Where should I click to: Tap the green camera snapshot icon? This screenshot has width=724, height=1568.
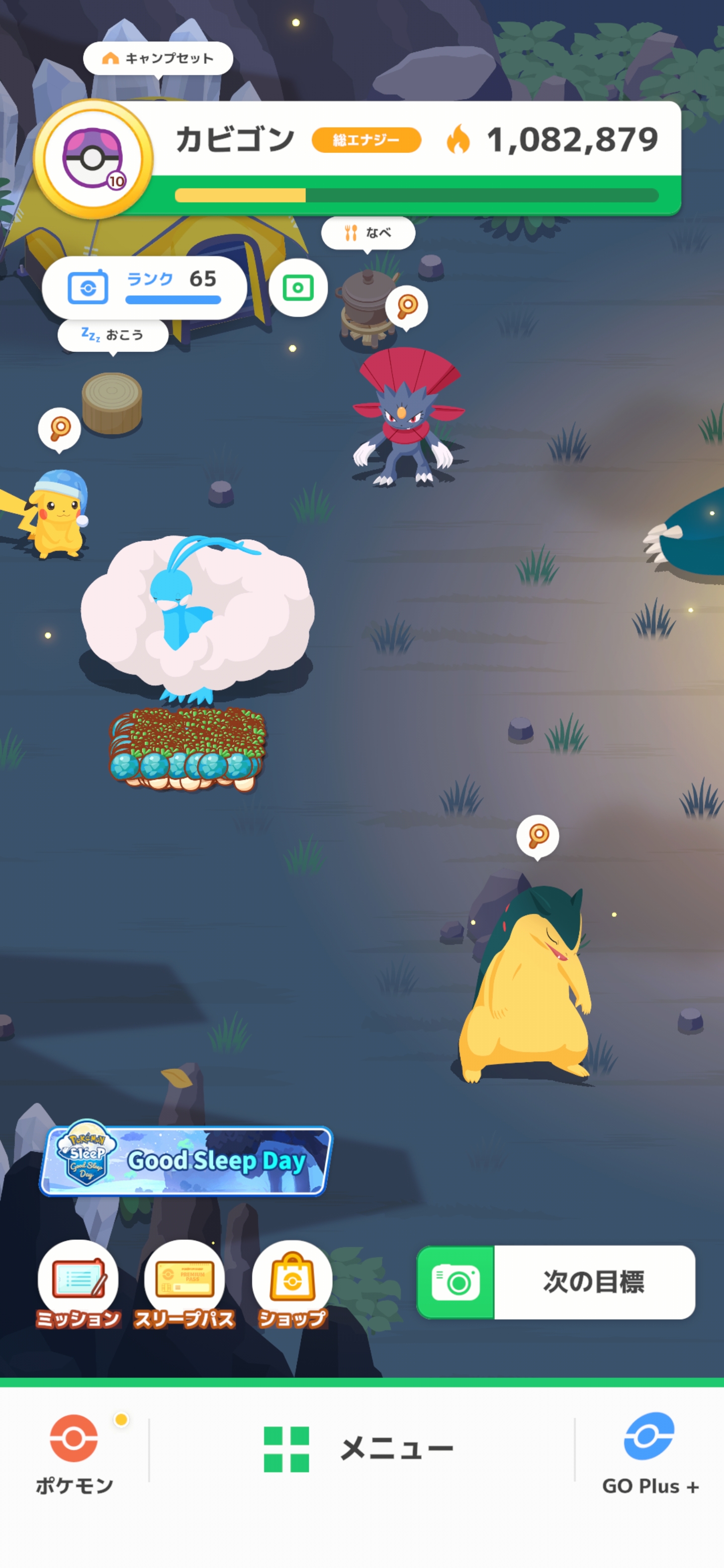coord(298,287)
